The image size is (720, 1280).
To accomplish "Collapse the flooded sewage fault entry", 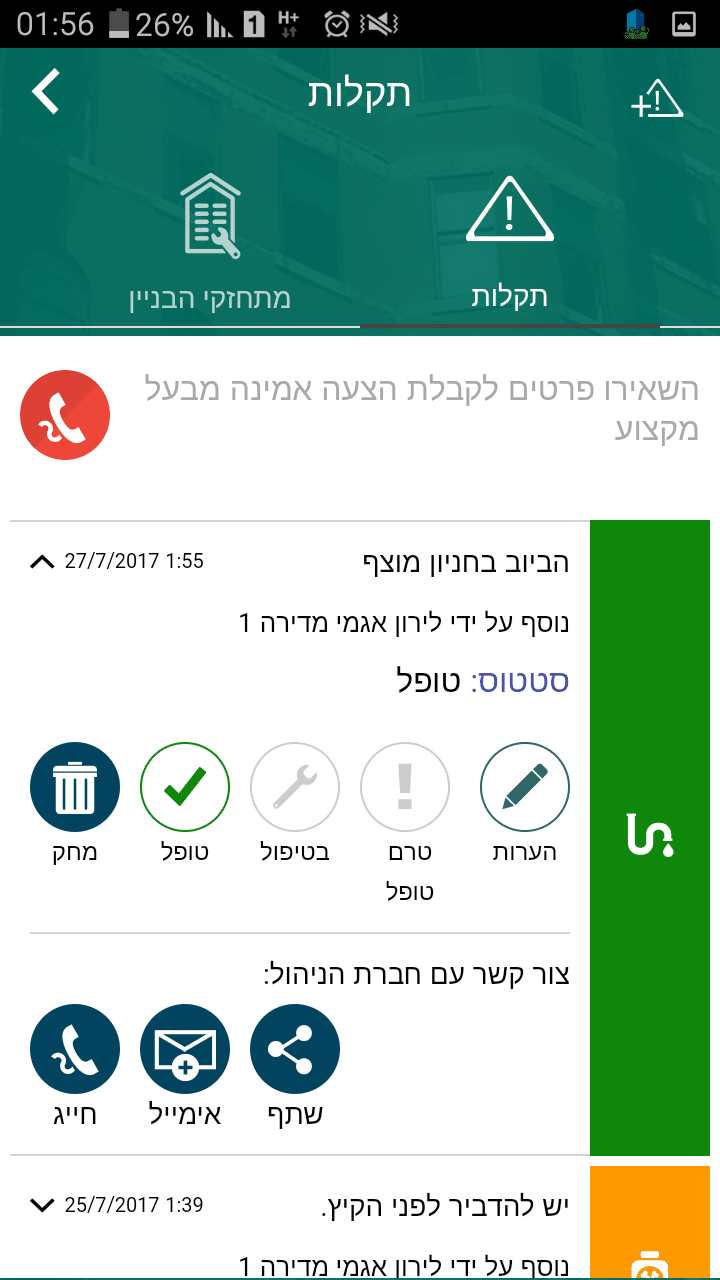I will pos(42,562).
